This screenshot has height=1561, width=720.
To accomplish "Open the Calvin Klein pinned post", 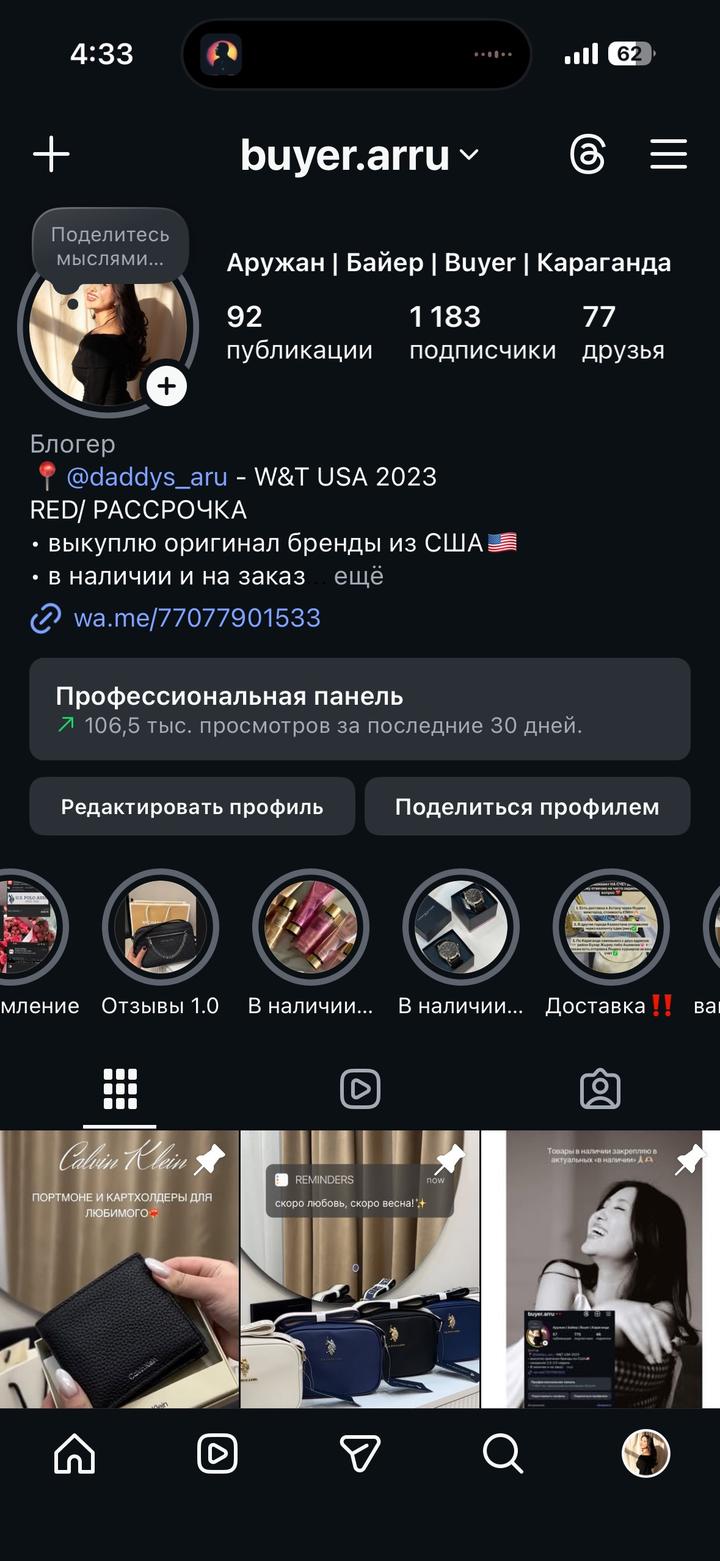I will 120,1267.
